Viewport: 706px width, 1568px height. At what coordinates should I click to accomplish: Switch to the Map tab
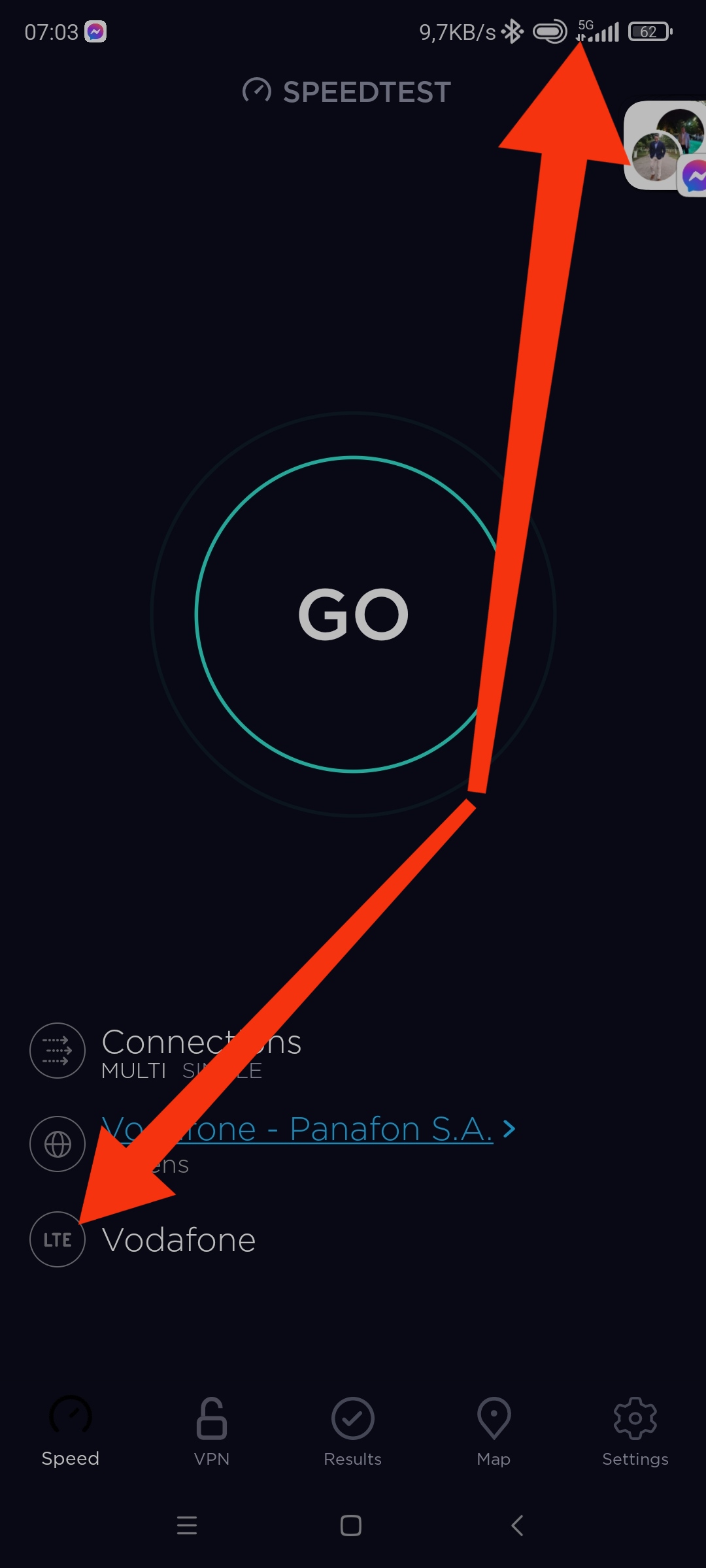(494, 1432)
